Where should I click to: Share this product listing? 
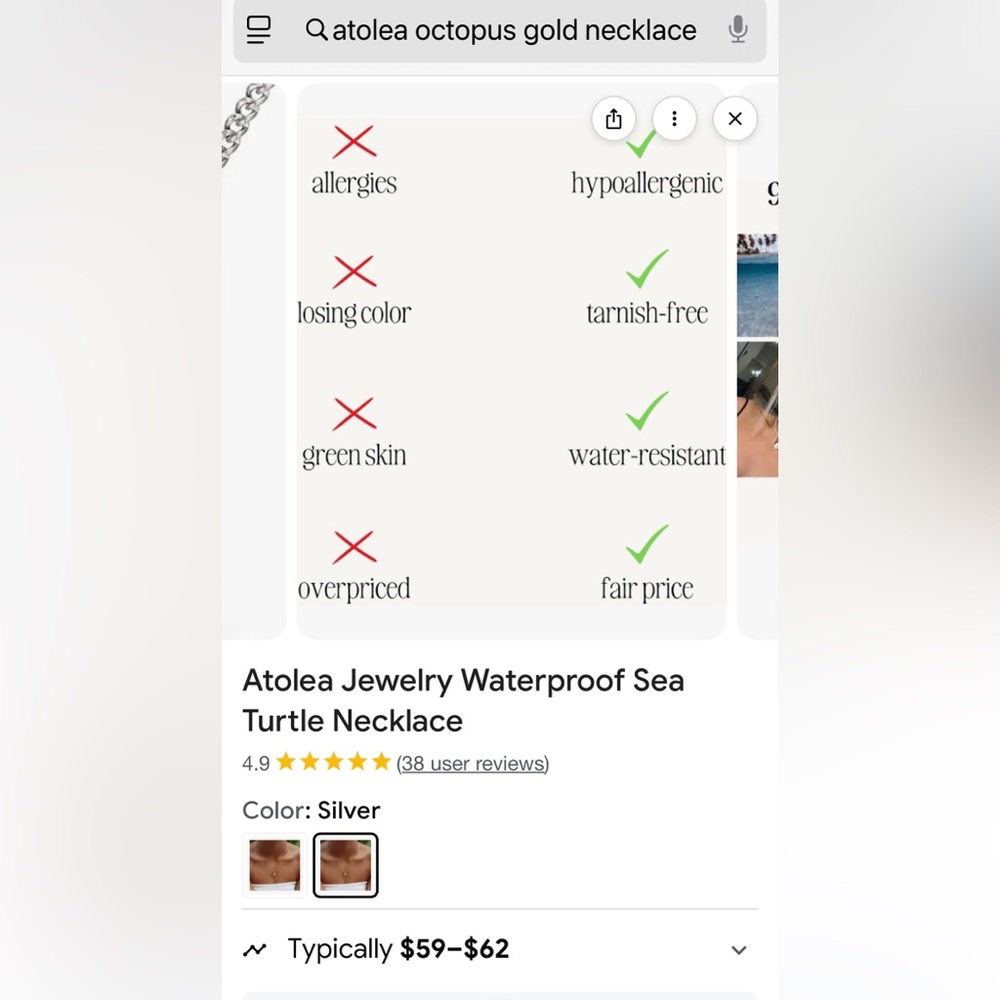click(x=614, y=119)
